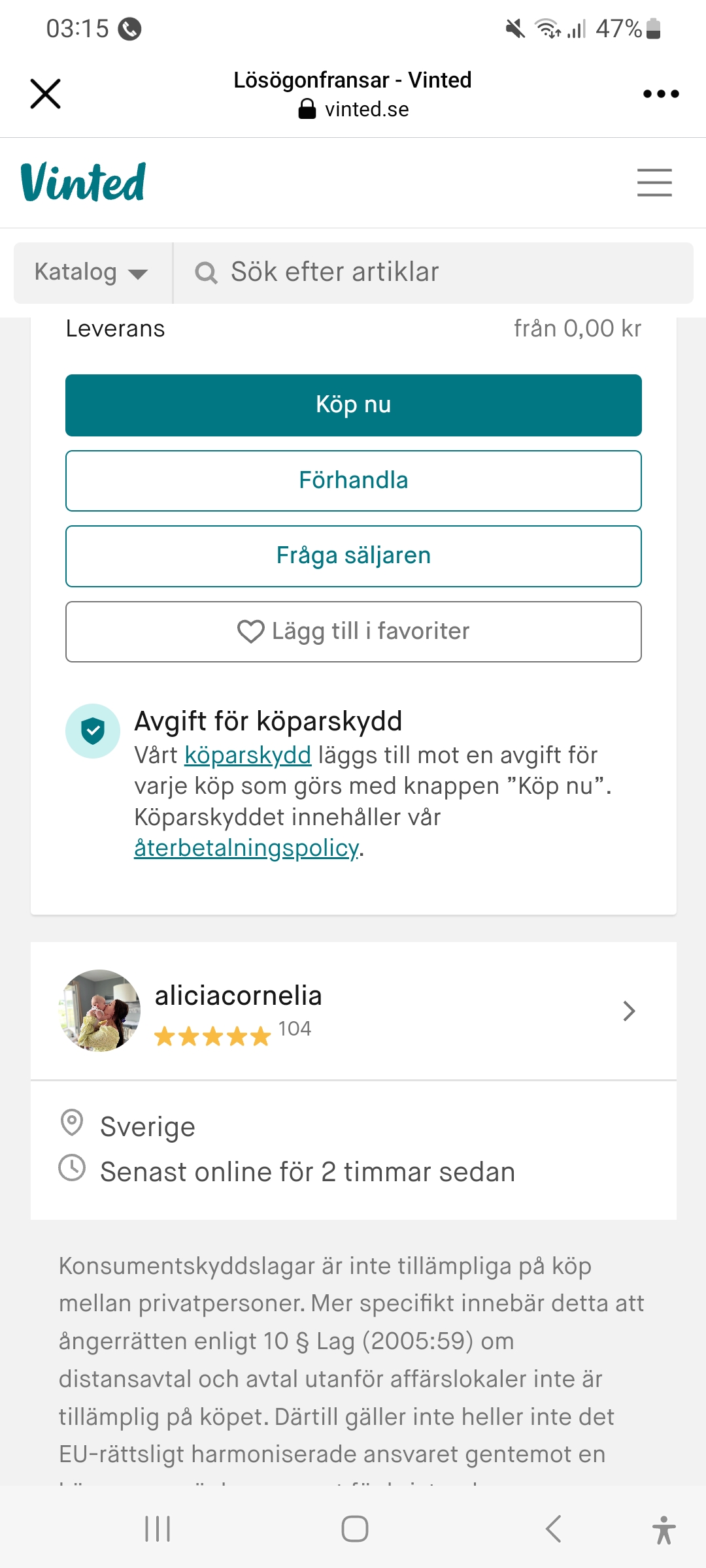Viewport: 706px width, 1568px height.
Task: Close the Vinted browser tab
Action: [x=45, y=94]
